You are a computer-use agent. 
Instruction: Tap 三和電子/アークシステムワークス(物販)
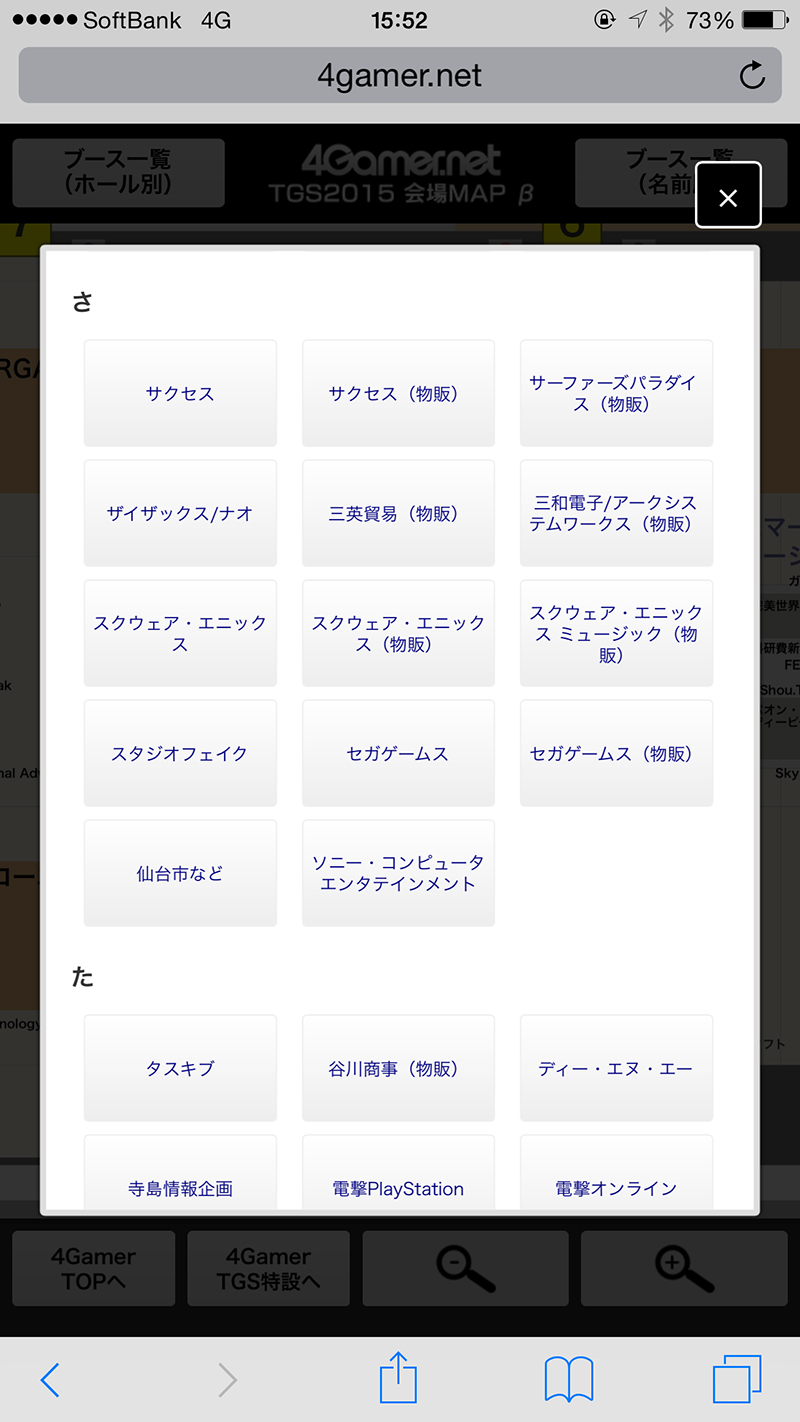(x=616, y=513)
